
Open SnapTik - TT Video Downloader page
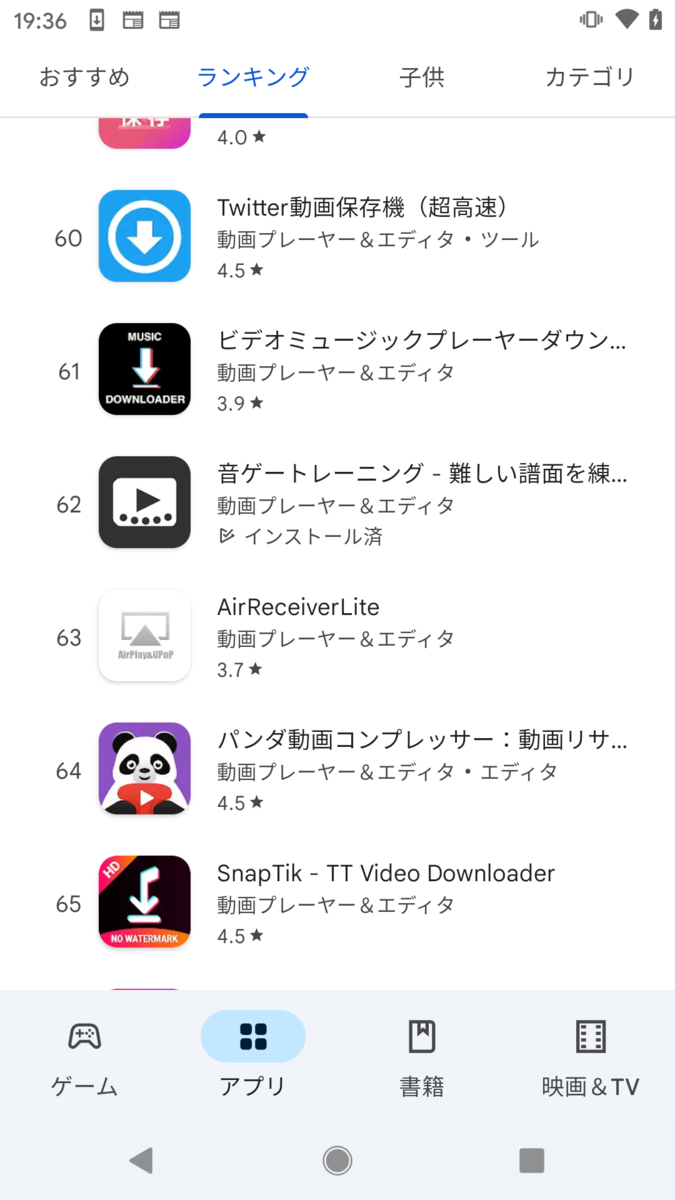pyautogui.click(x=337, y=903)
